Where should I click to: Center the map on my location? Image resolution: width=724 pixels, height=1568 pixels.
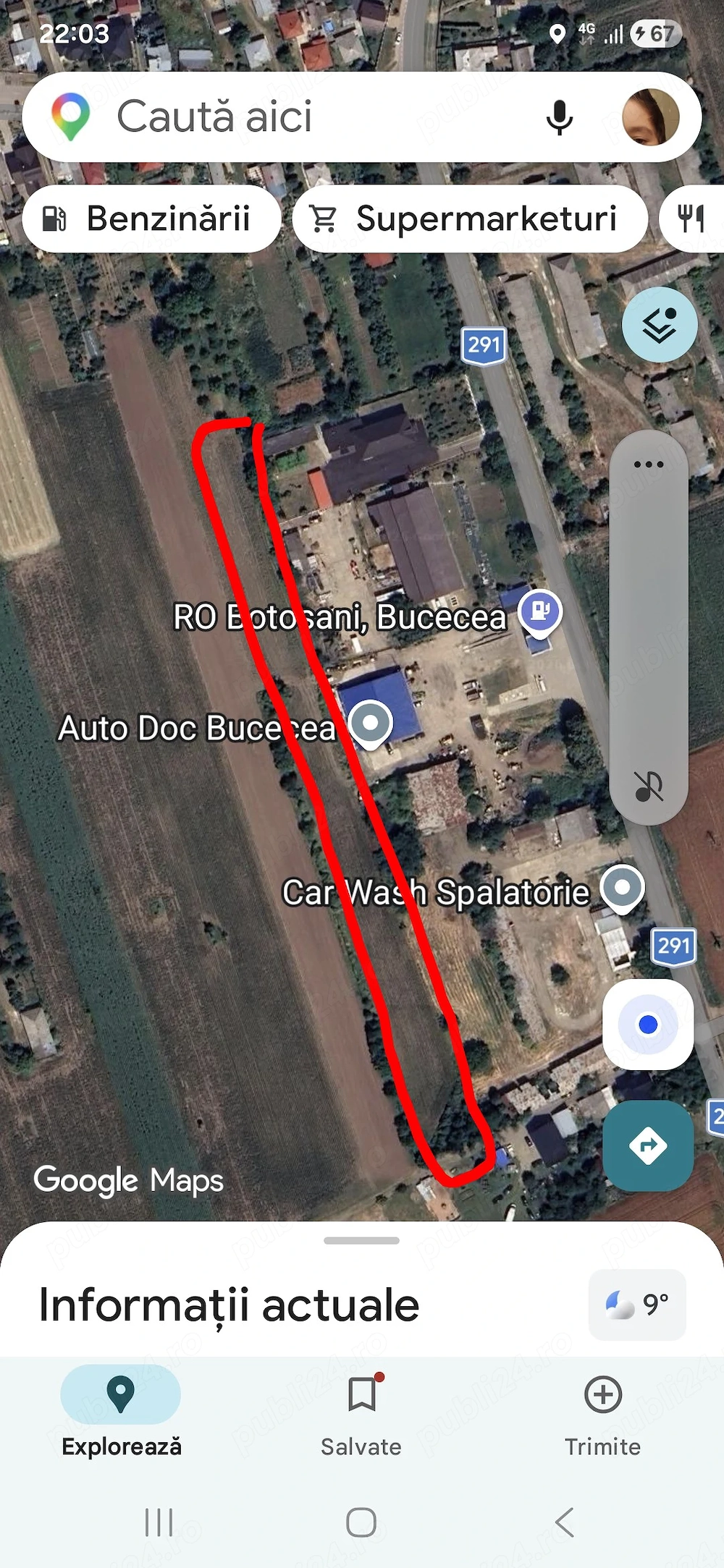pyautogui.click(x=648, y=1025)
